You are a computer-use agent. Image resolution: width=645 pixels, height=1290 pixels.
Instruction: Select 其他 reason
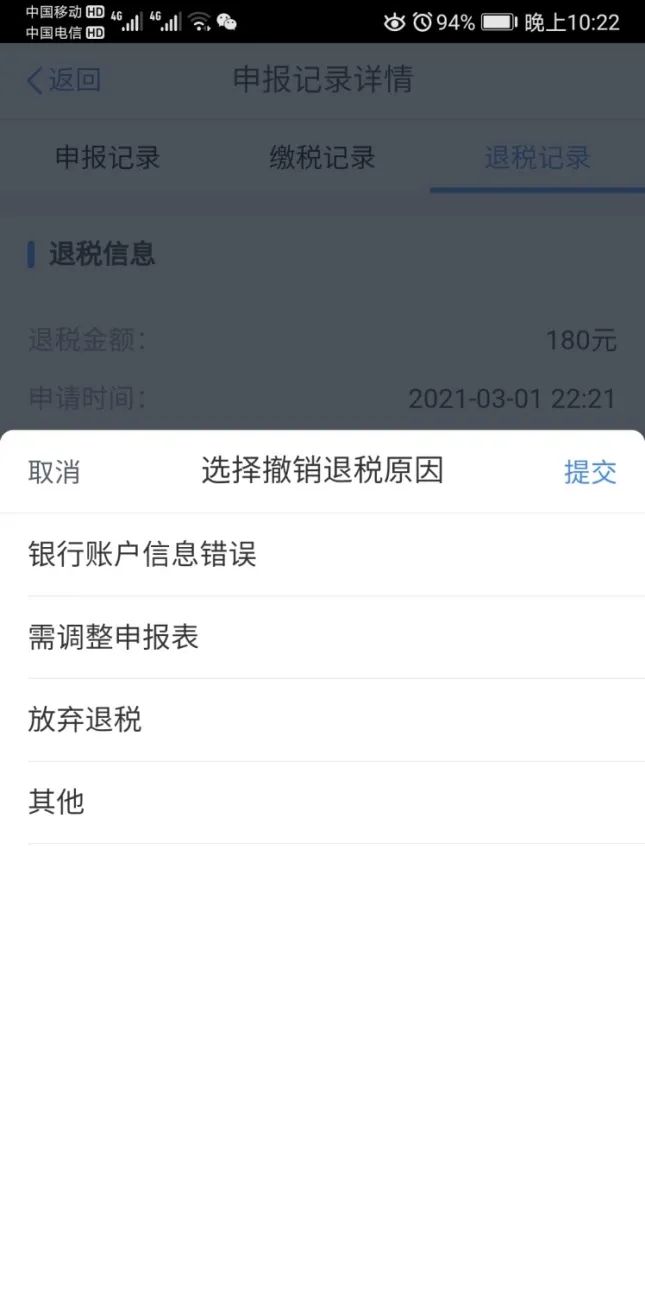point(322,802)
